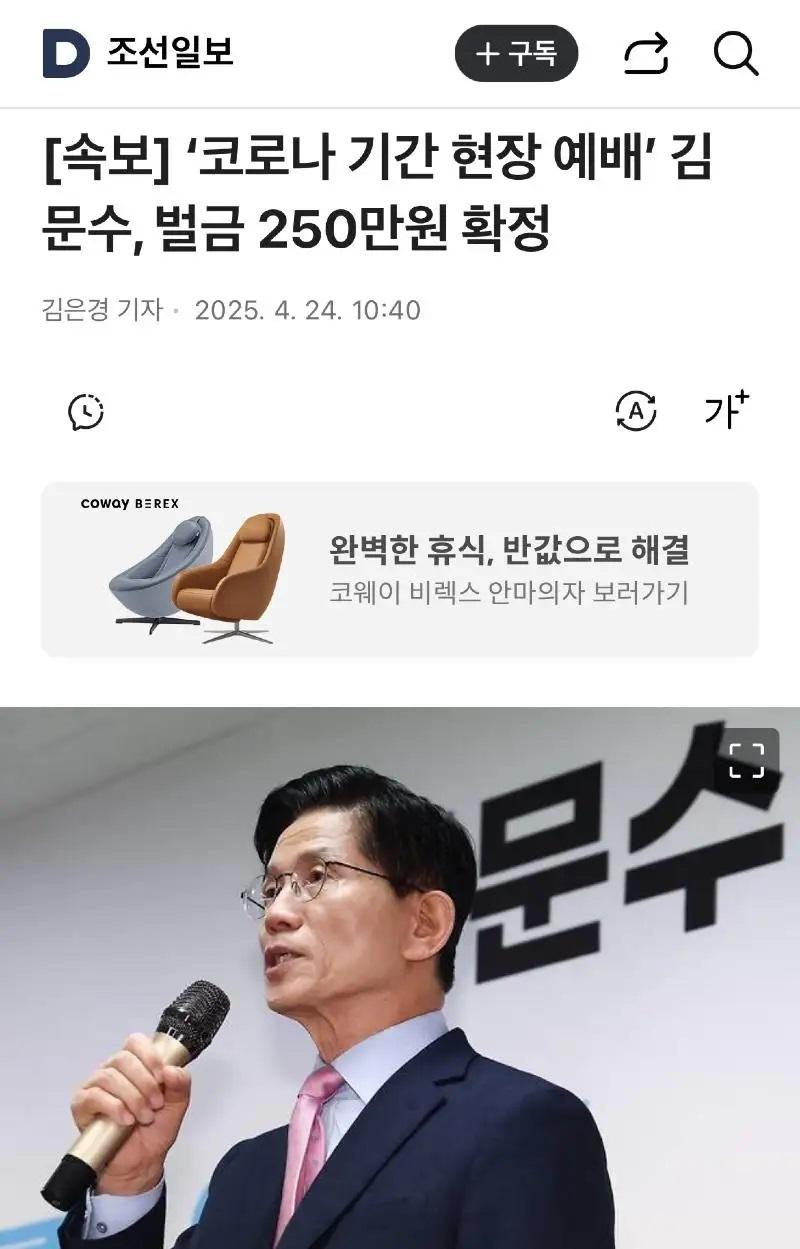Open reporter 김은경 기자 profile
Viewport: 800px width, 1249px height.
(102, 310)
